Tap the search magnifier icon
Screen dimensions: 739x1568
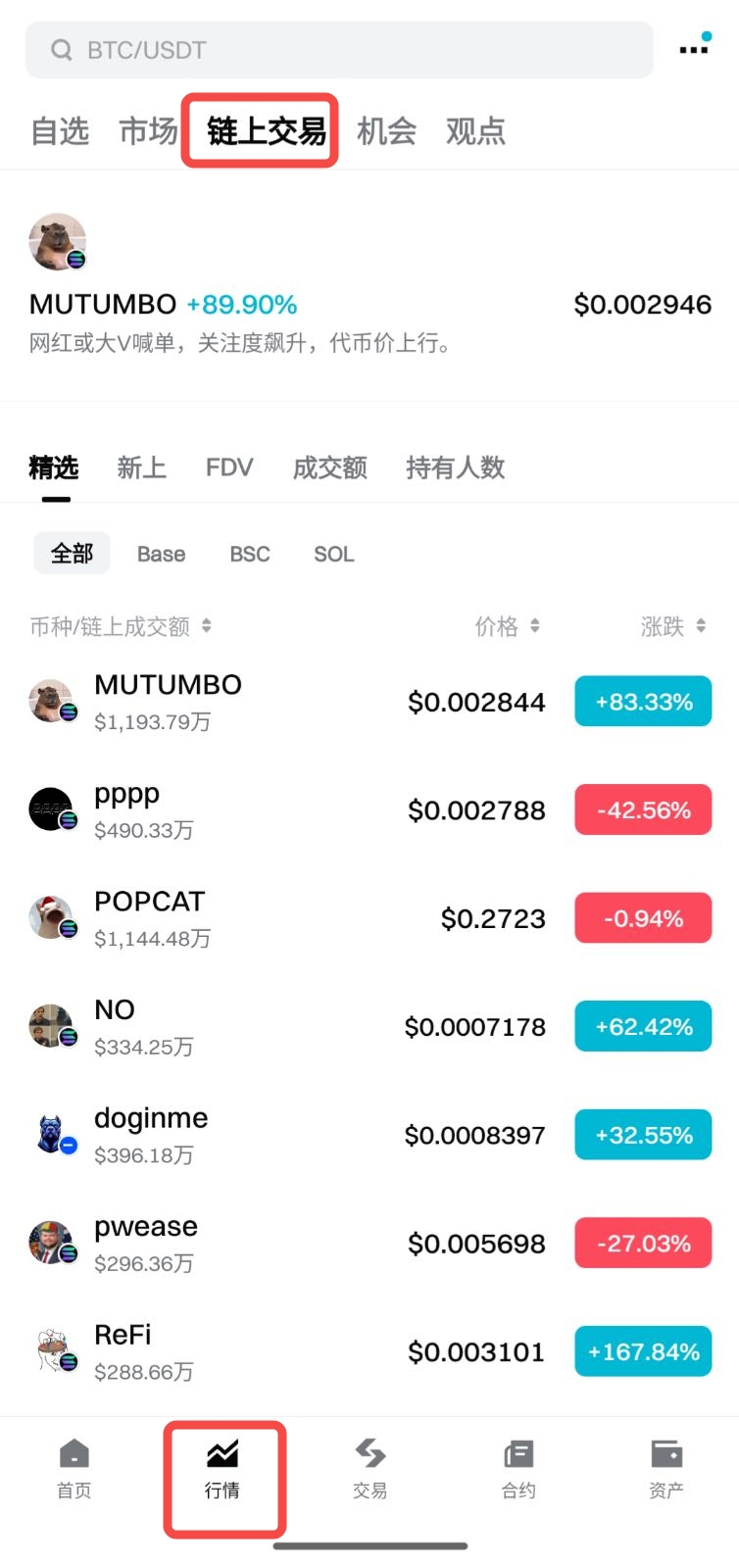point(62,49)
